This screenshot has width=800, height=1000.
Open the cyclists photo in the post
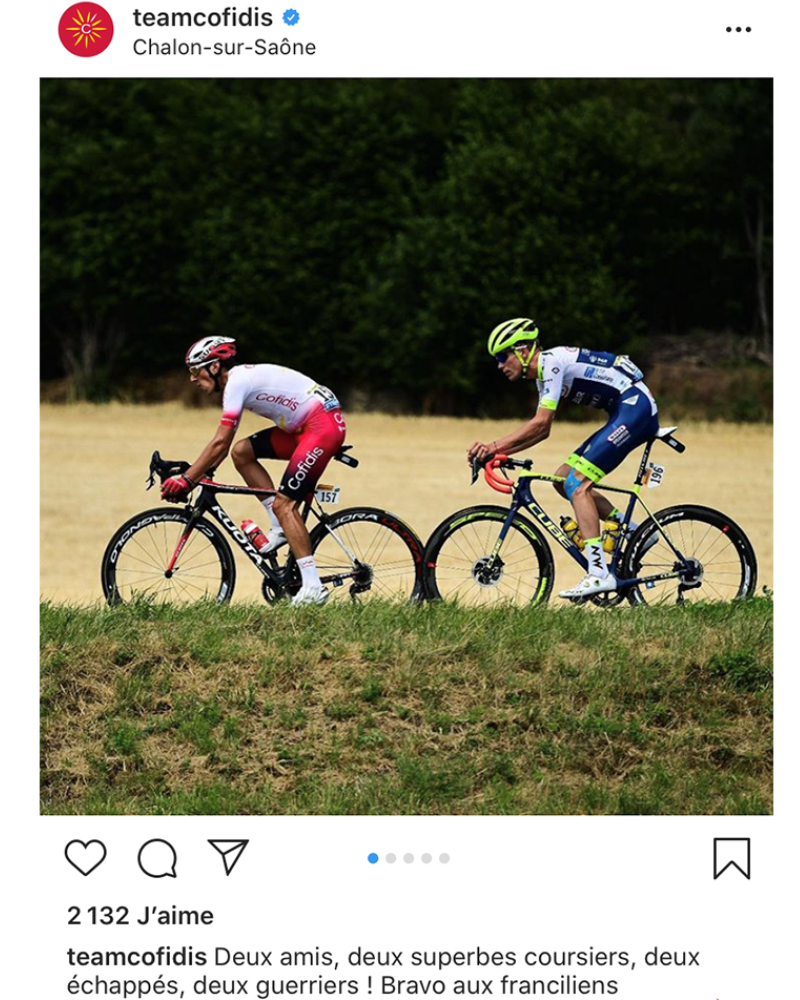(x=406, y=446)
